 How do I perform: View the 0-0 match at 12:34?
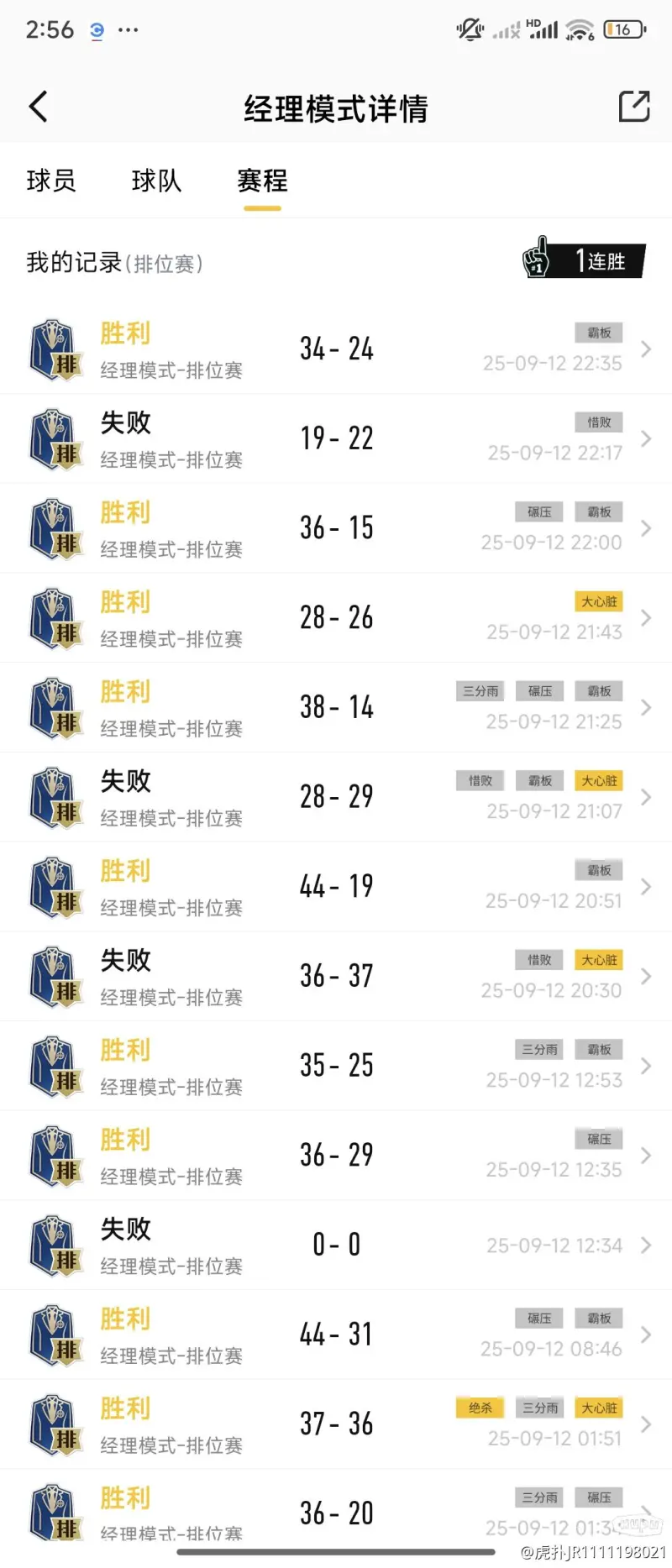click(x=336, y=1245)
